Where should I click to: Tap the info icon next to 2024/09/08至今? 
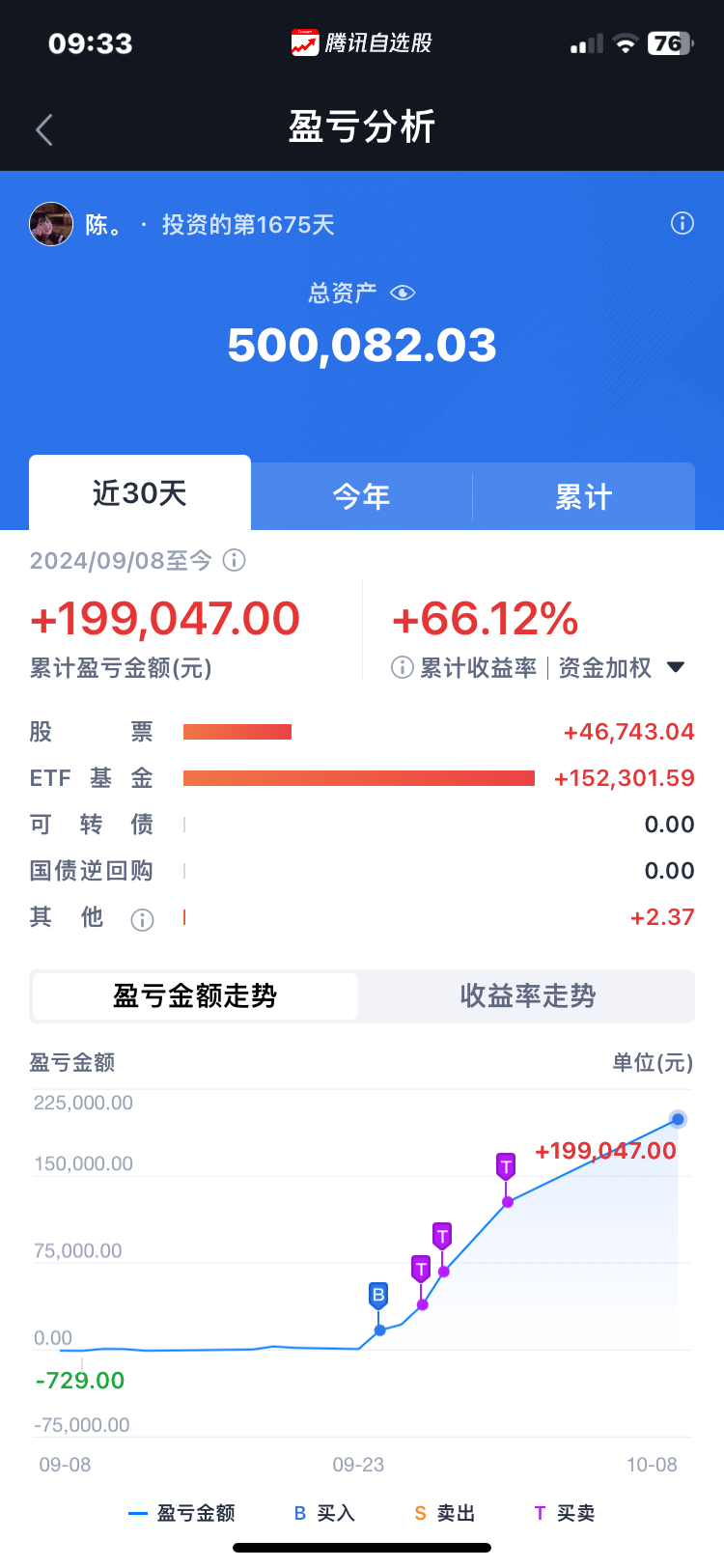click(x=235, y=560)
